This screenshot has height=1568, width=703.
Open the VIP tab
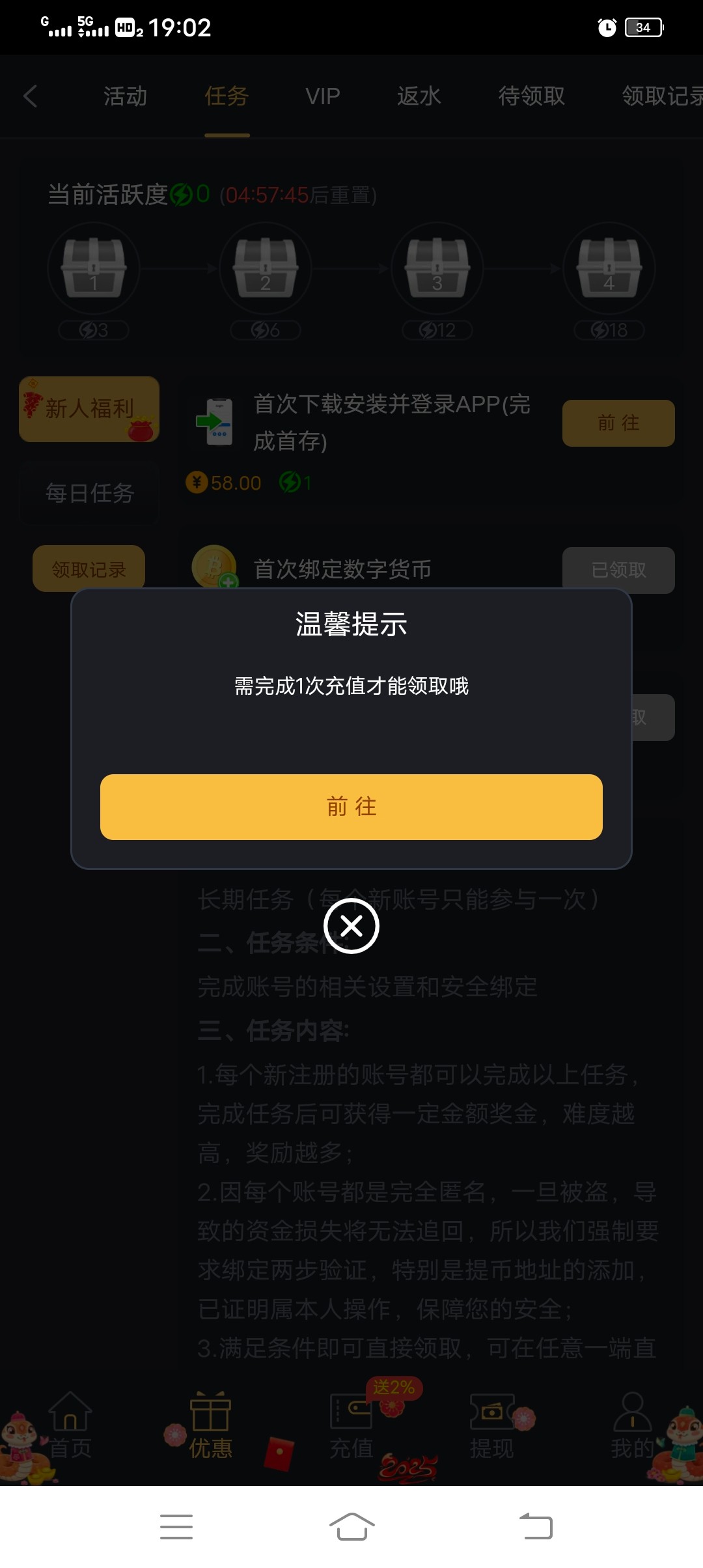[x=323, y=96]
